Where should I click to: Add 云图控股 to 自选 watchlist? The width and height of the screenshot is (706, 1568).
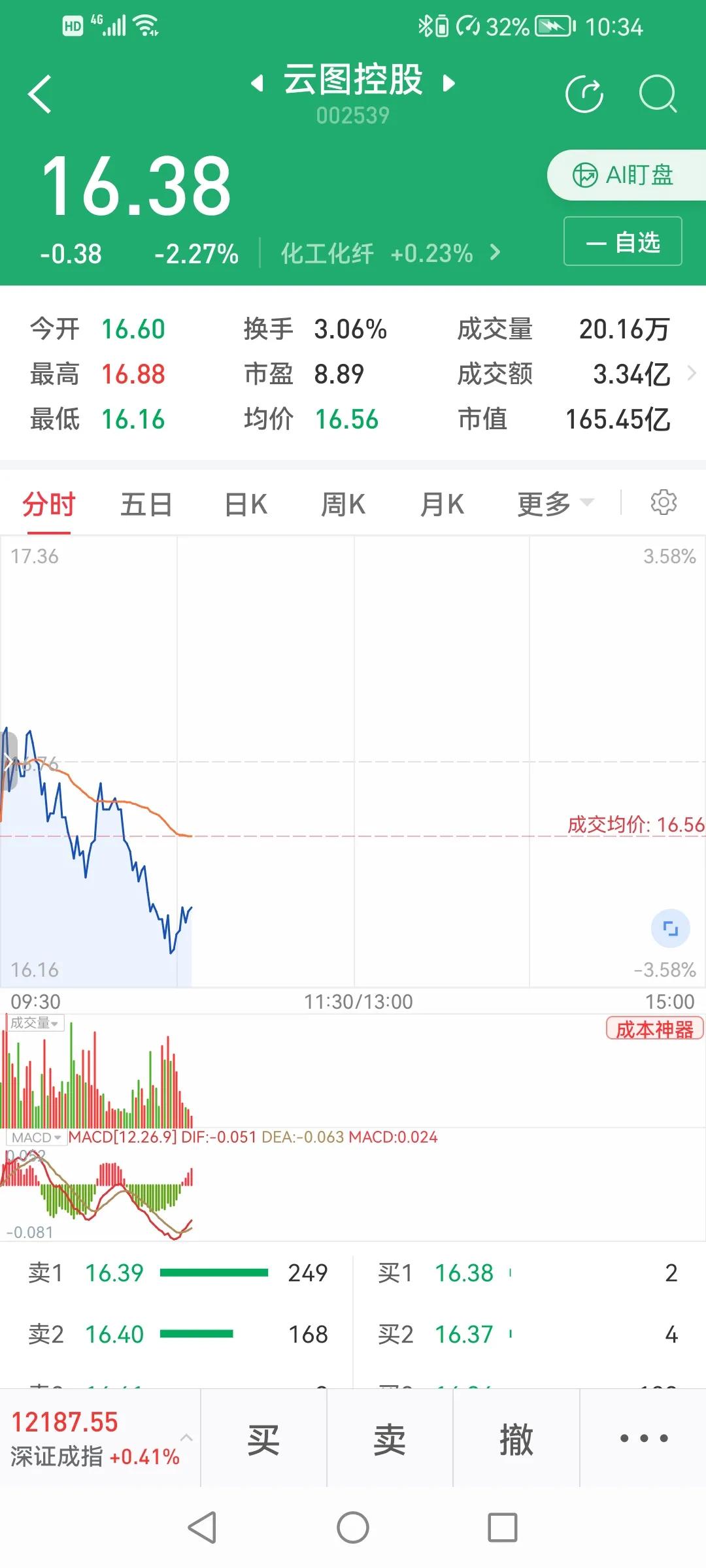622,241
